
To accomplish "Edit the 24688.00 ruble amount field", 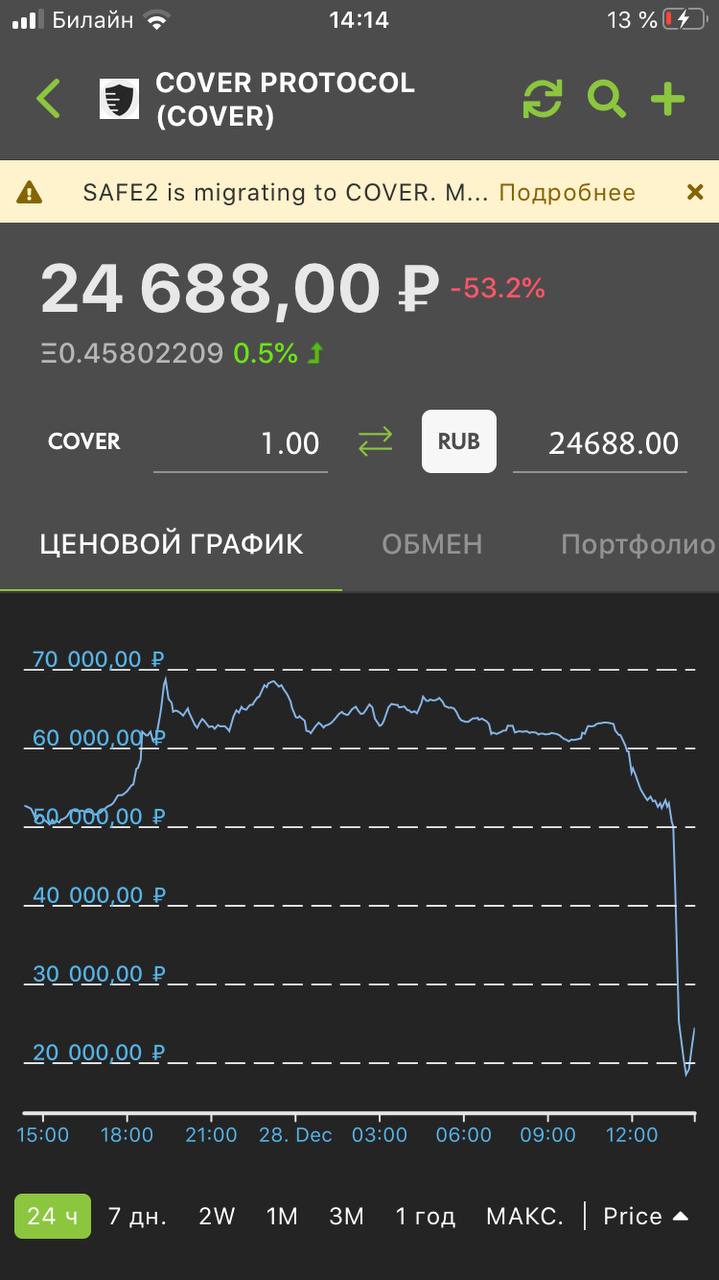I will click(x=600, y=443).
